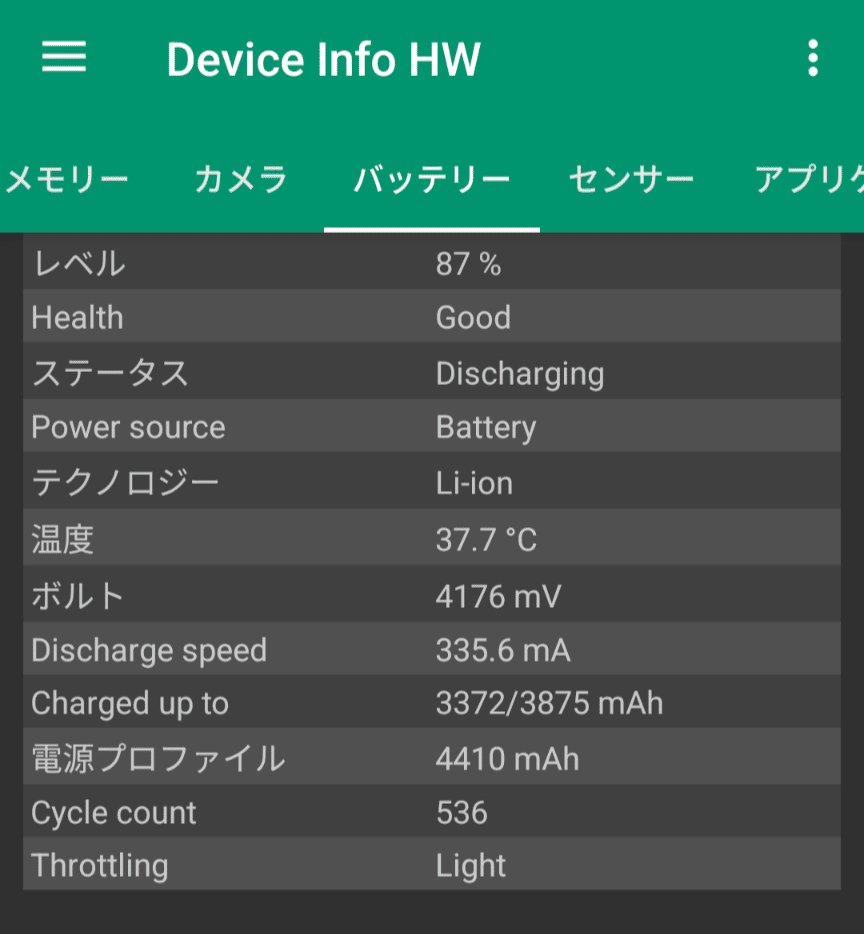Select the battery レベル row showing 87%
The height and width of the screenshot is (934, 864).
point(432,264)
